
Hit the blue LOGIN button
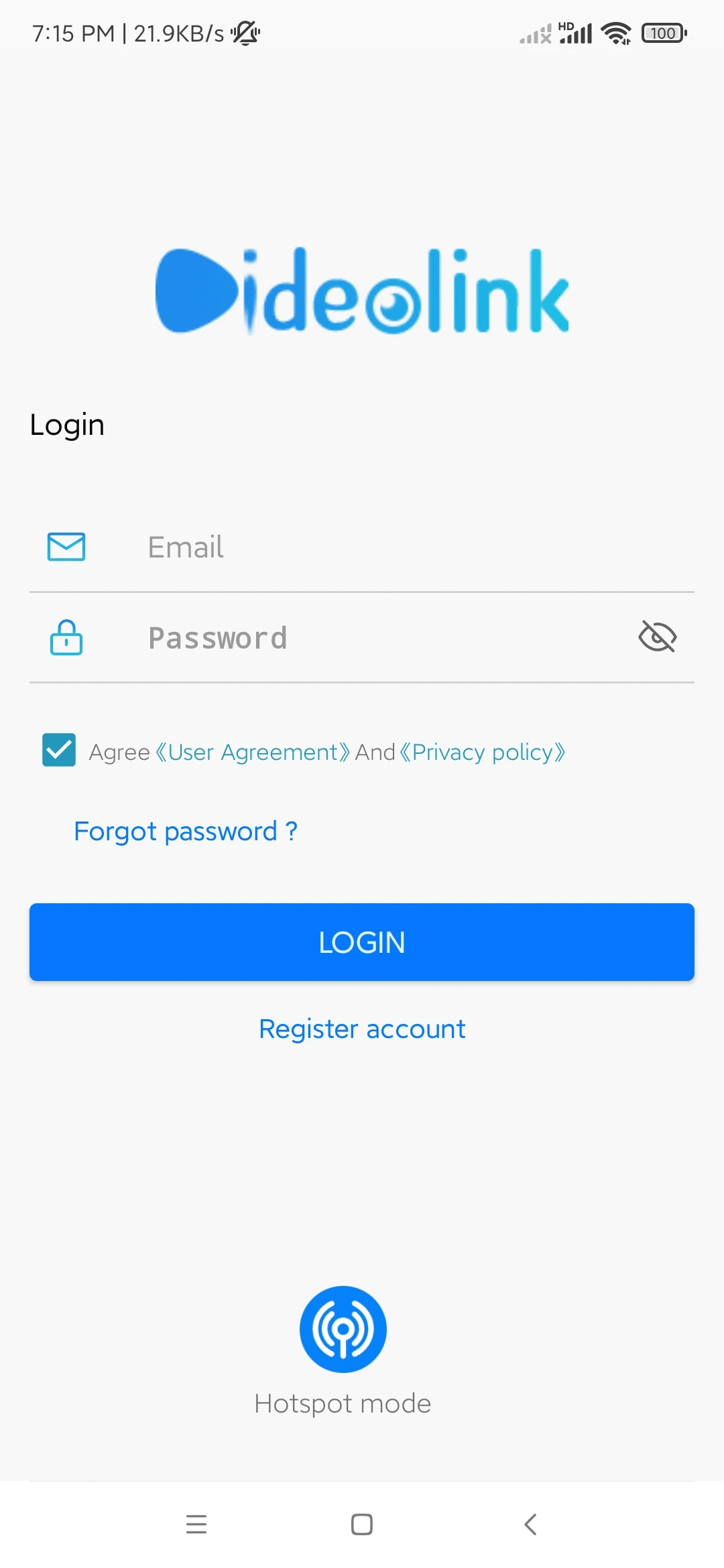click(362, 942)
